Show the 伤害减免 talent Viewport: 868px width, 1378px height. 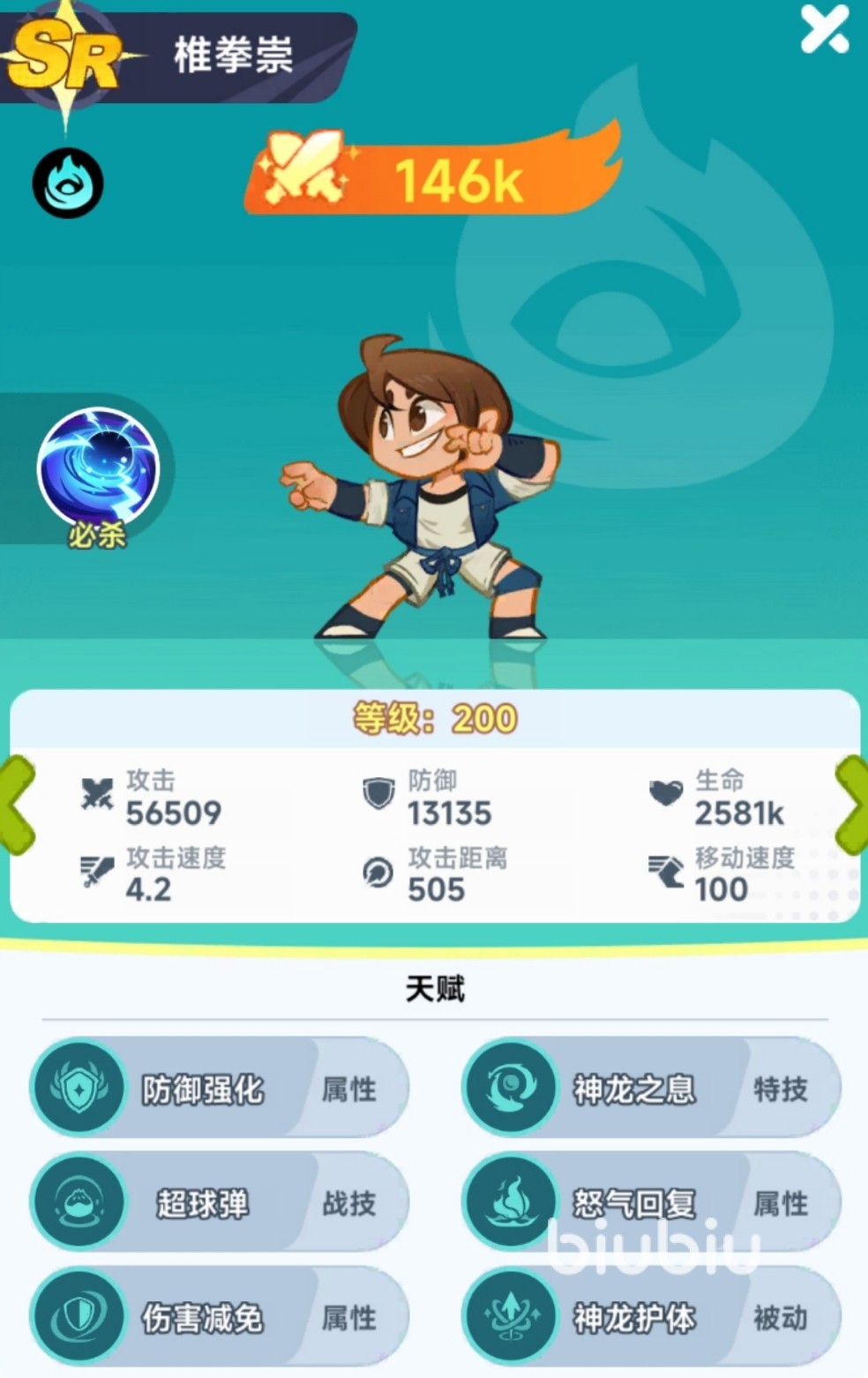219,1318
